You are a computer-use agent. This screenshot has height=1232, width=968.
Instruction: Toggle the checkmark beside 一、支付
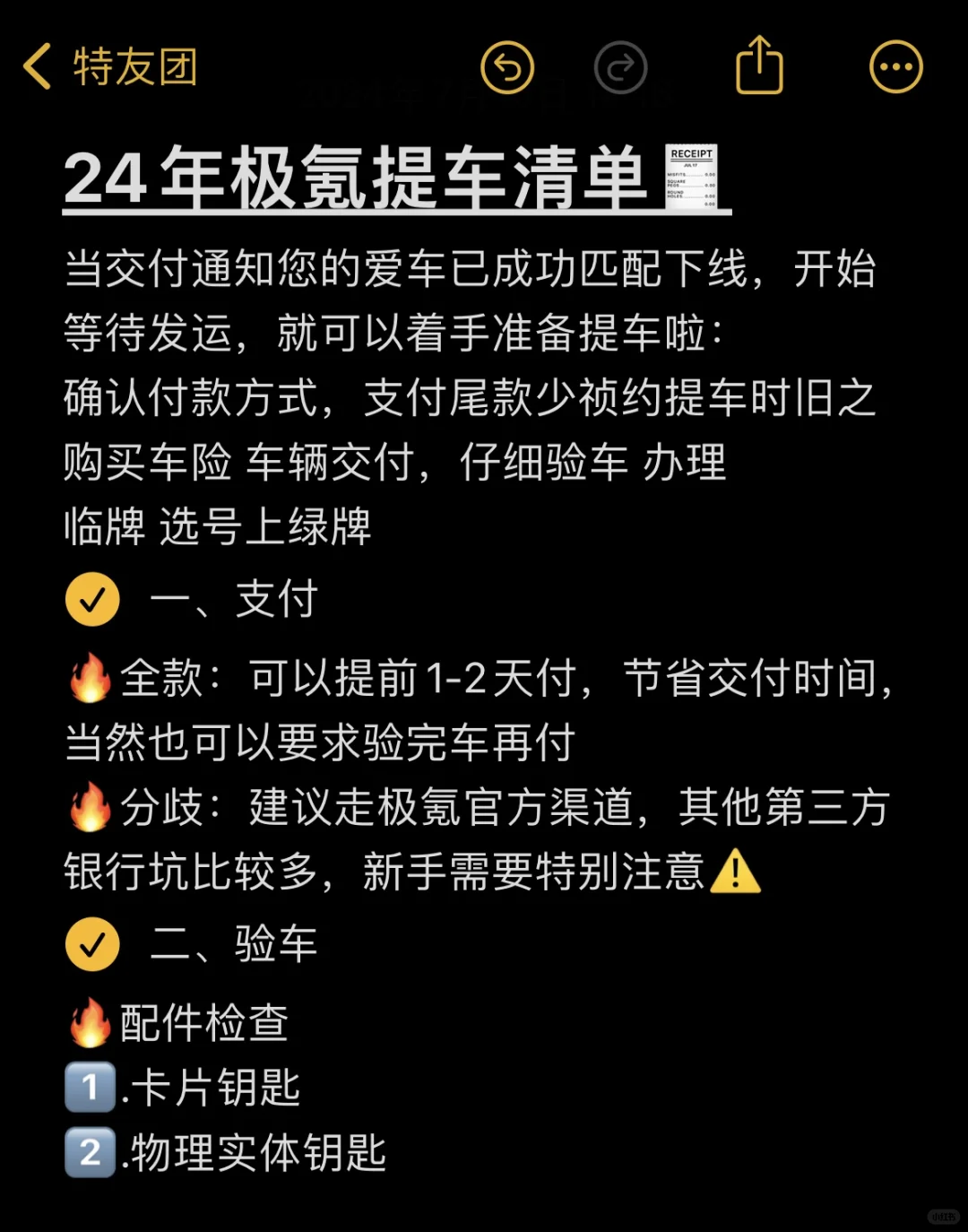pyautogui.click(x=91, y=599)
